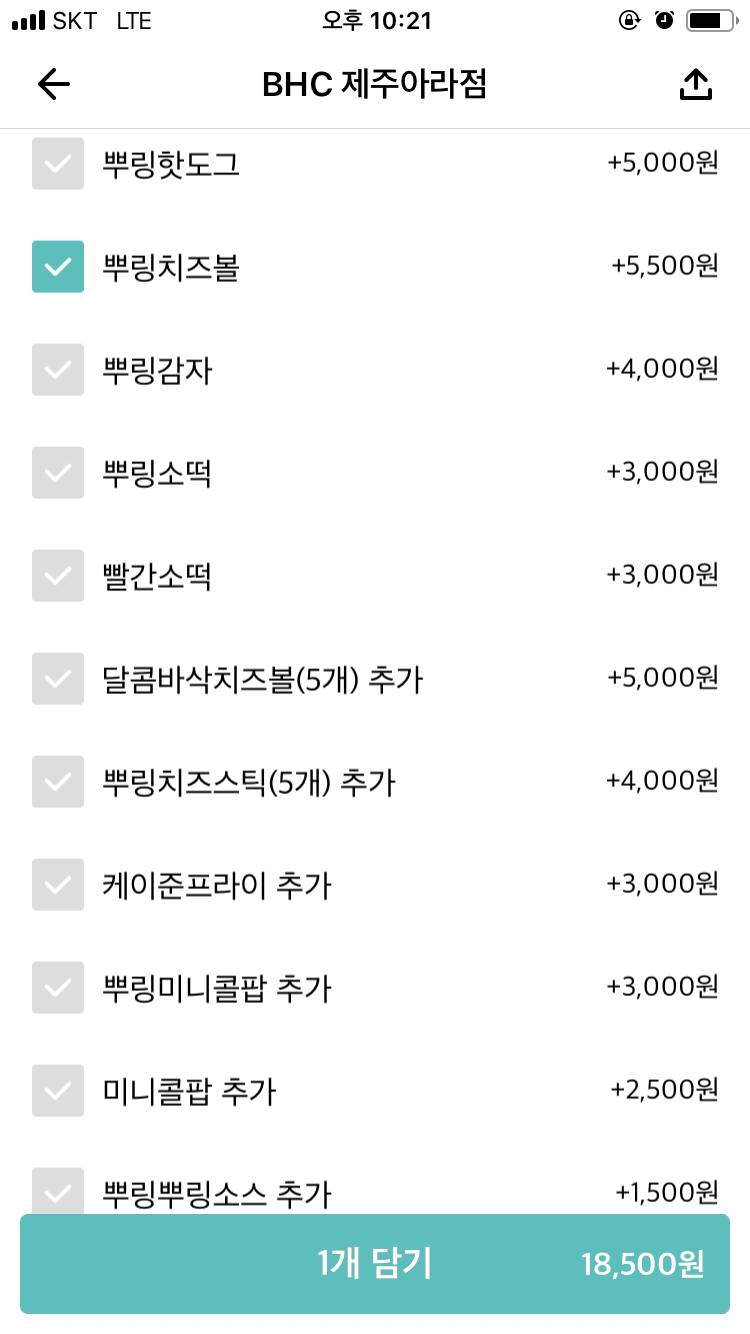The width and height of the screenshot is (750, 1334).
Task: Tap the clock showing 오후 10:21
Action: tap(375, 18)
